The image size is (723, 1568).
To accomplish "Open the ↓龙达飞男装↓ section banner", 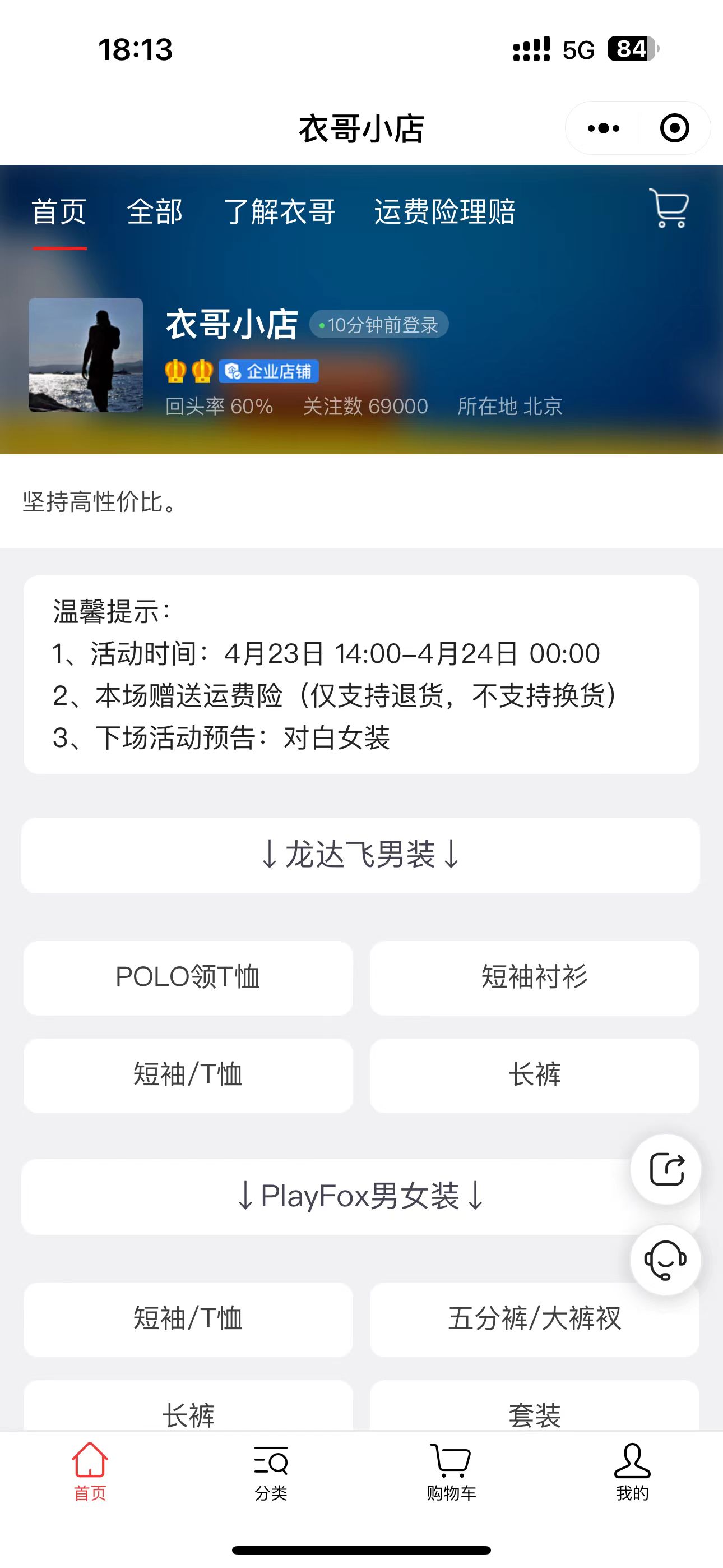I will [360, 855].
